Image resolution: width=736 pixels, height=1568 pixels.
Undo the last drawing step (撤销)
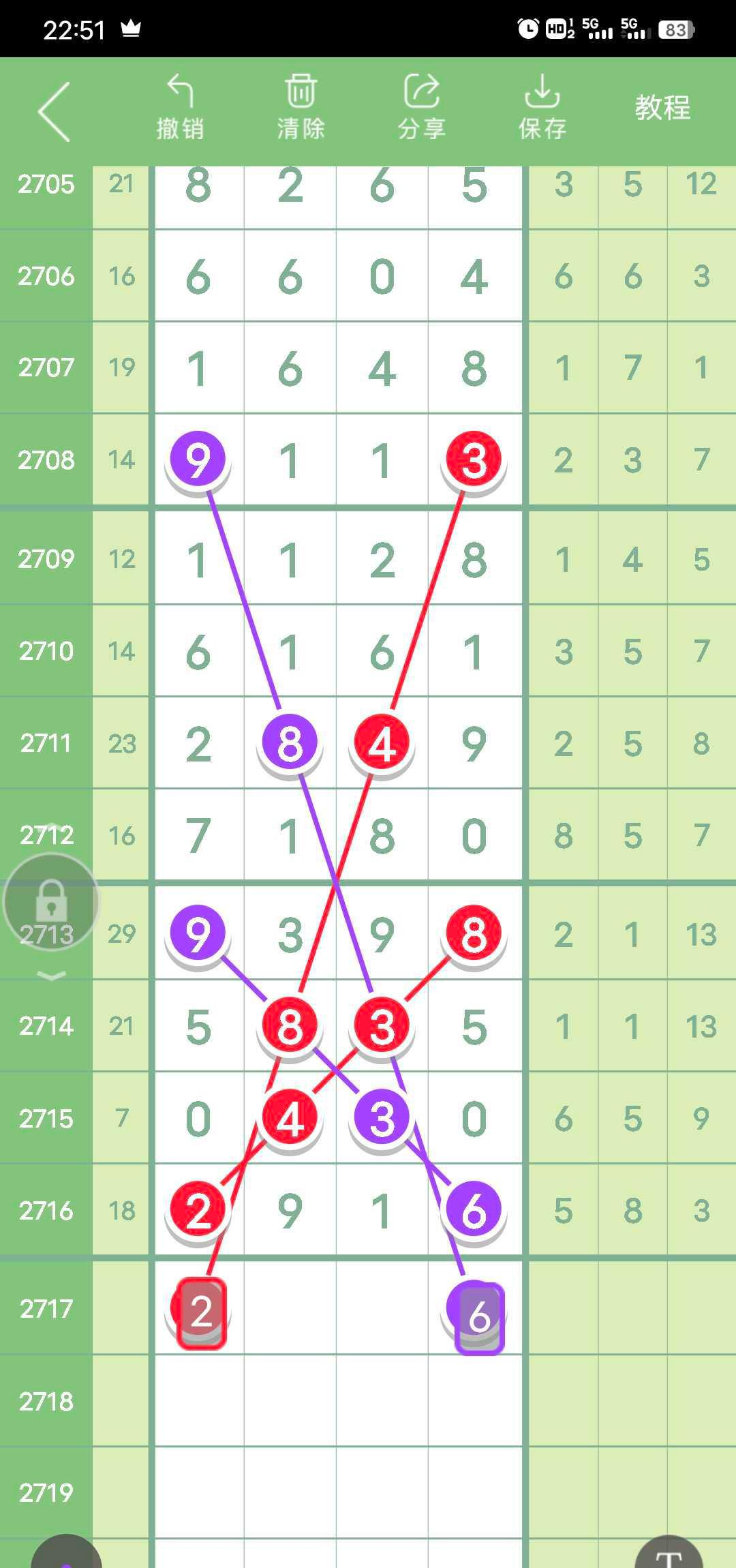tap(180, 108)
